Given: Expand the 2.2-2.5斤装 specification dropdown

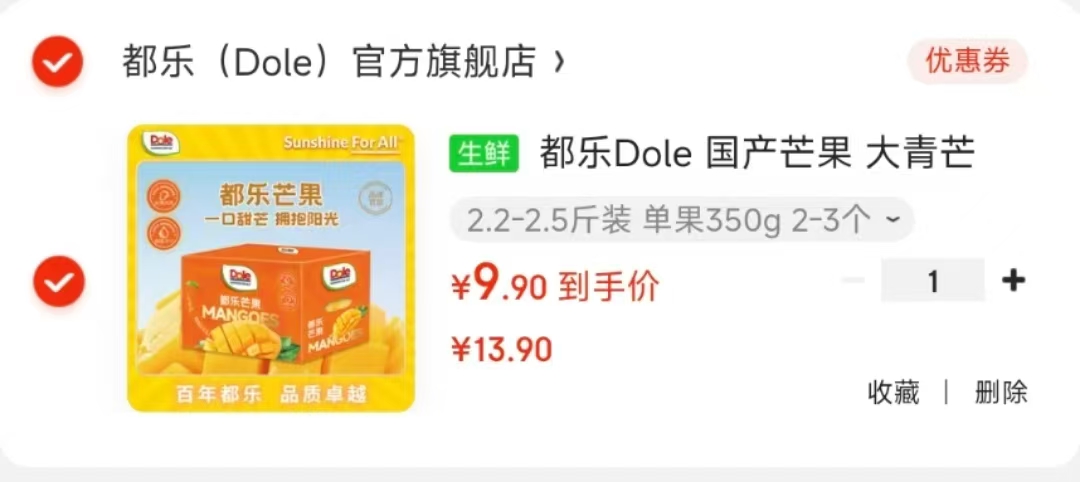Looking at the screenshot, I should coord(681,219).
